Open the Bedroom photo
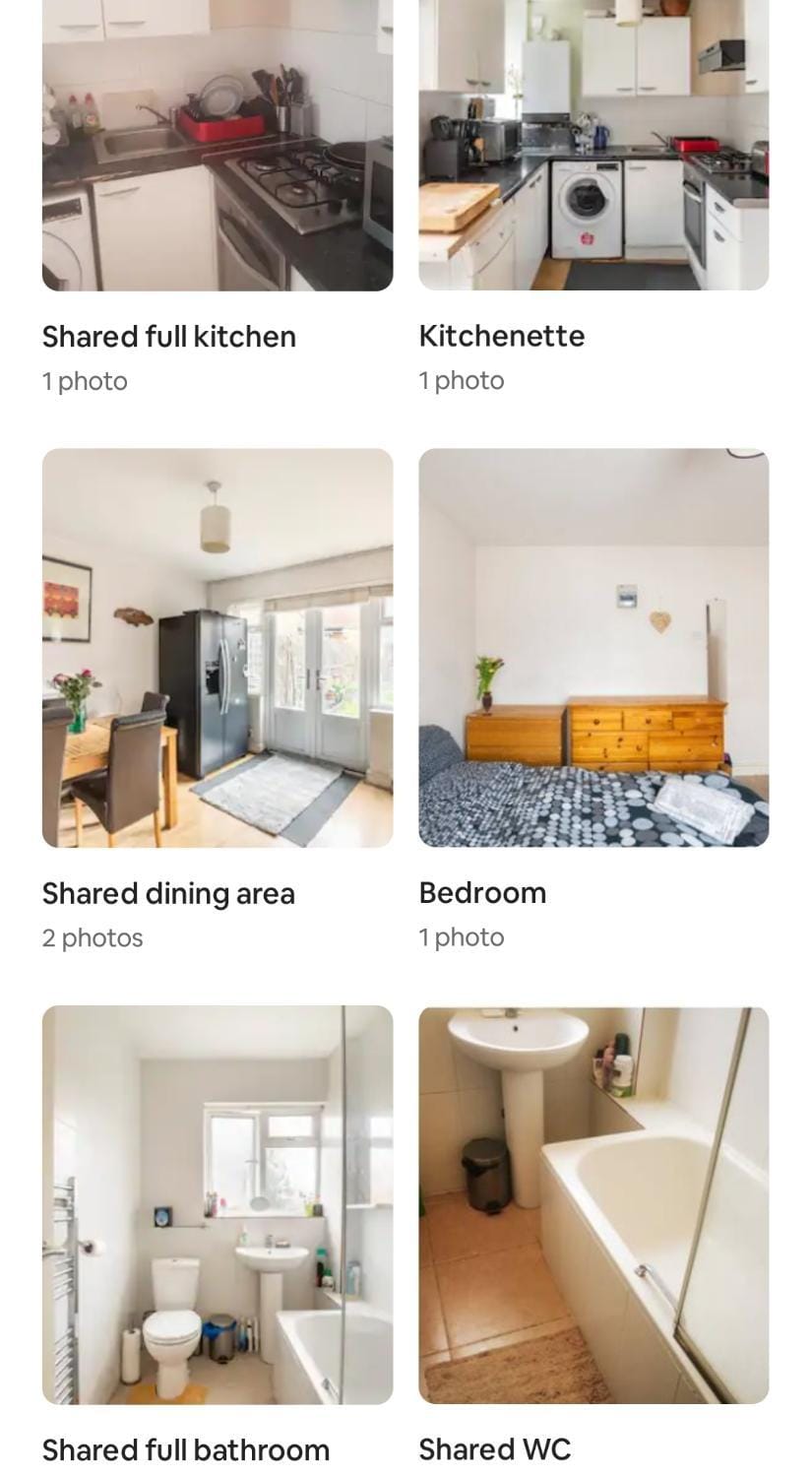 [x=593, y=648]
